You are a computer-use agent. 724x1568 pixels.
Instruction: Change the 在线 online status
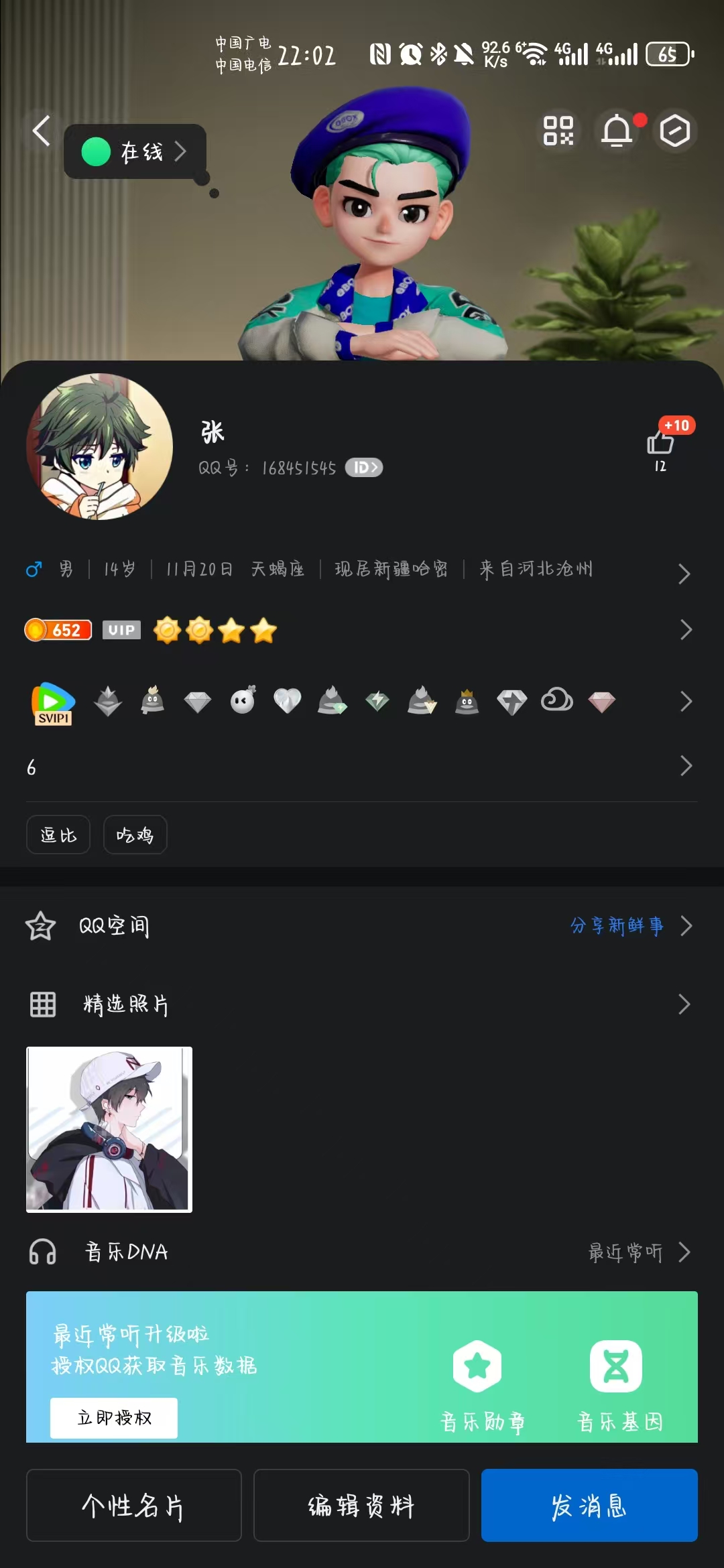pyautogui.click(x=135, y=151)
